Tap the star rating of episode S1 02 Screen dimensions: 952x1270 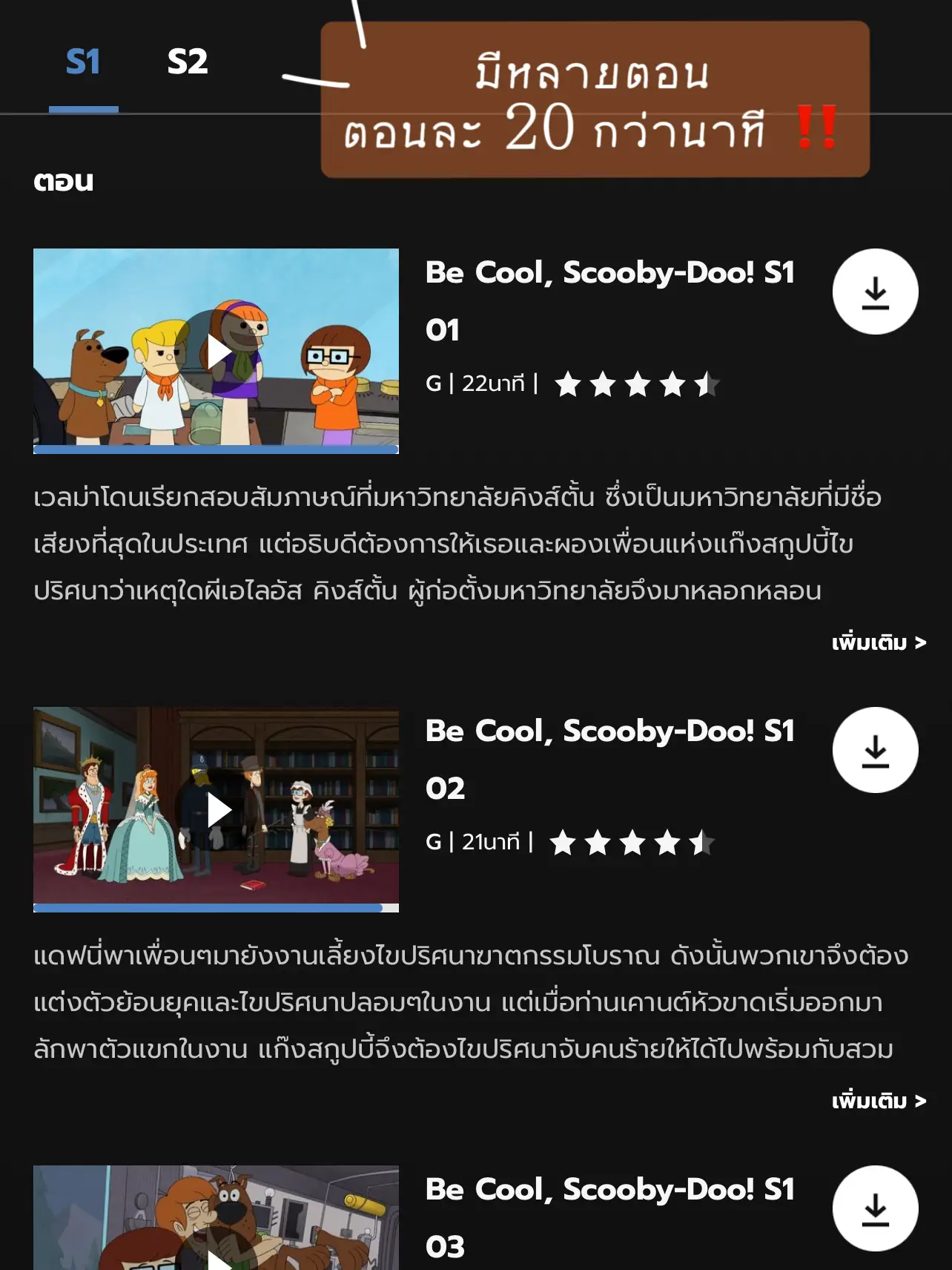click(634, 842)
